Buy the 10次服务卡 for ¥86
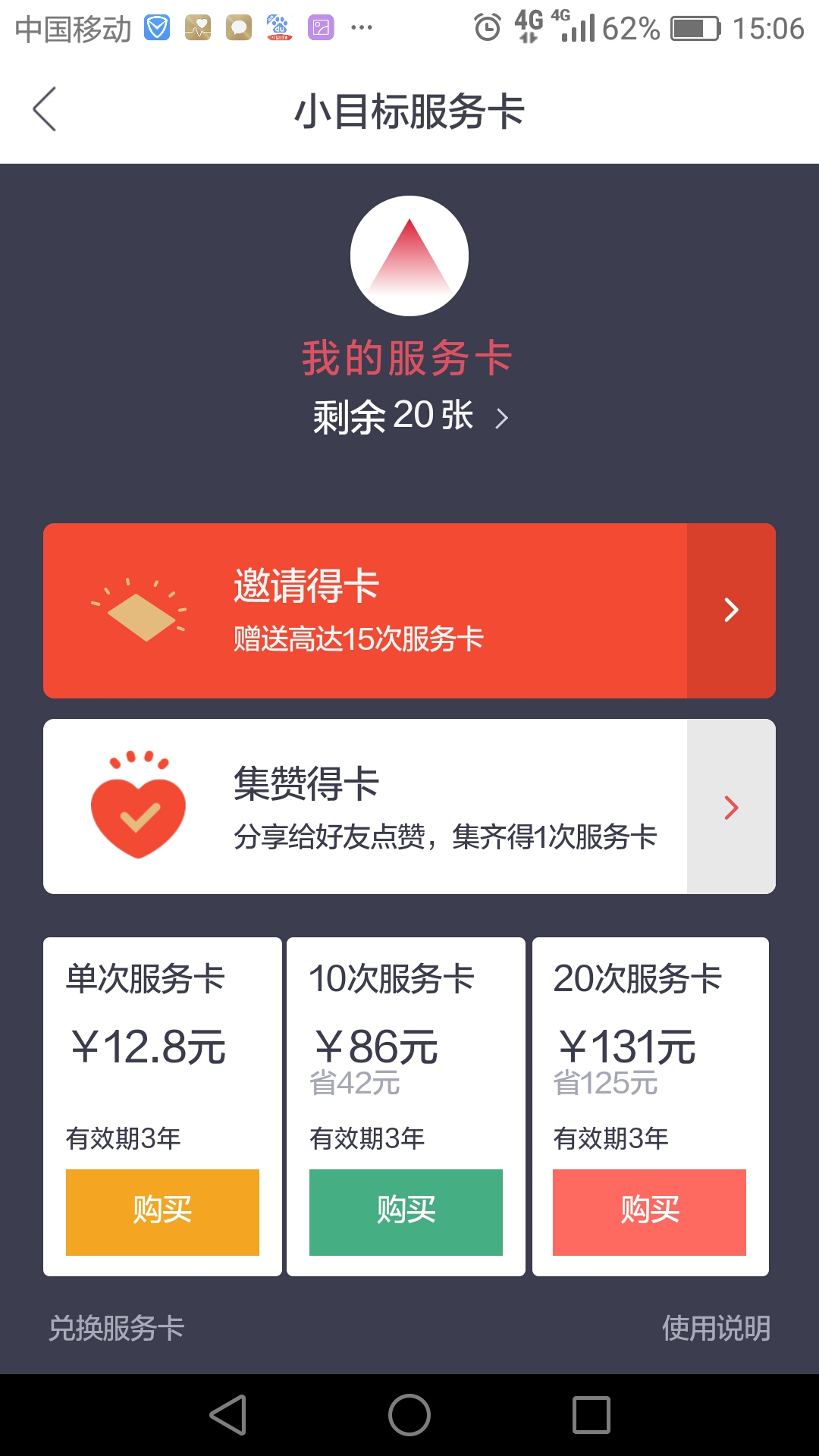 tap(406, 1212)
